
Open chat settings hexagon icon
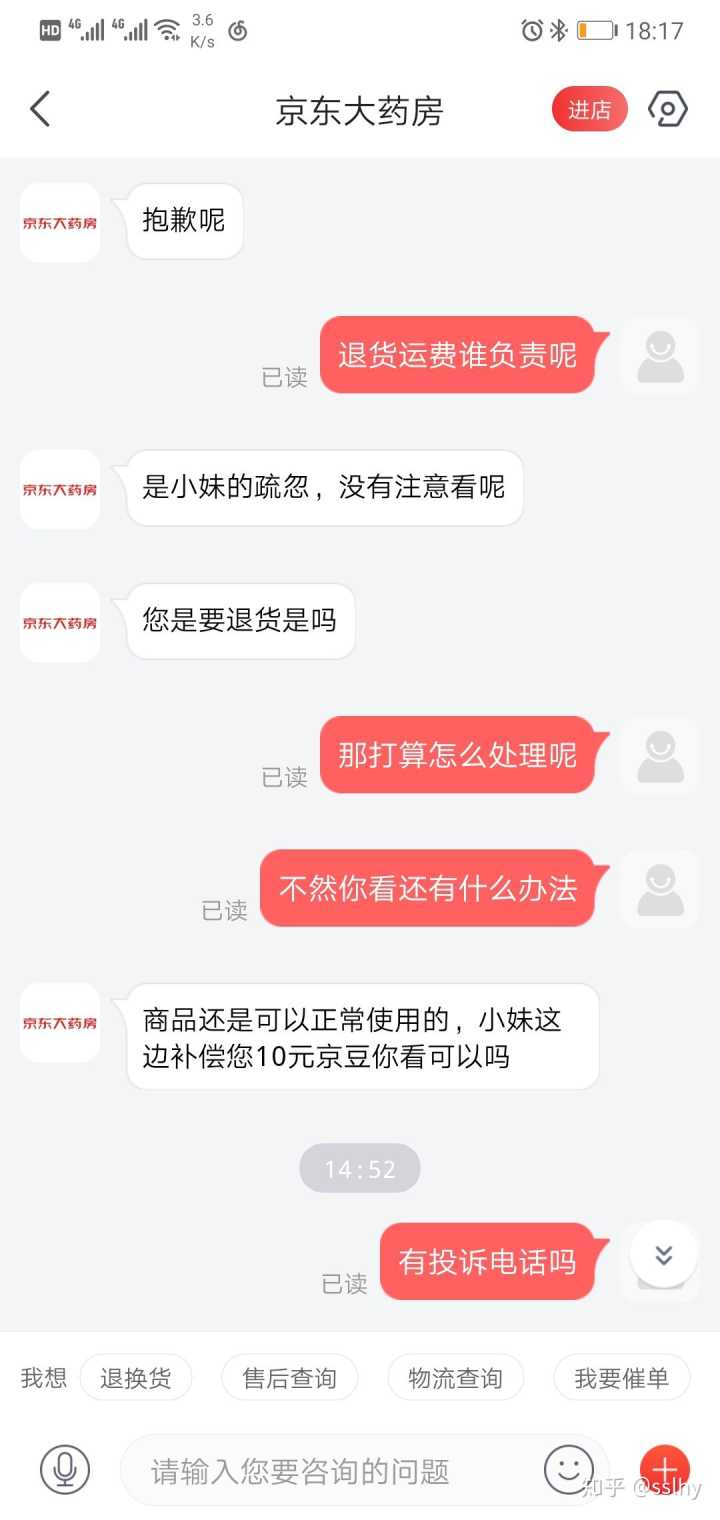[667, 109]
